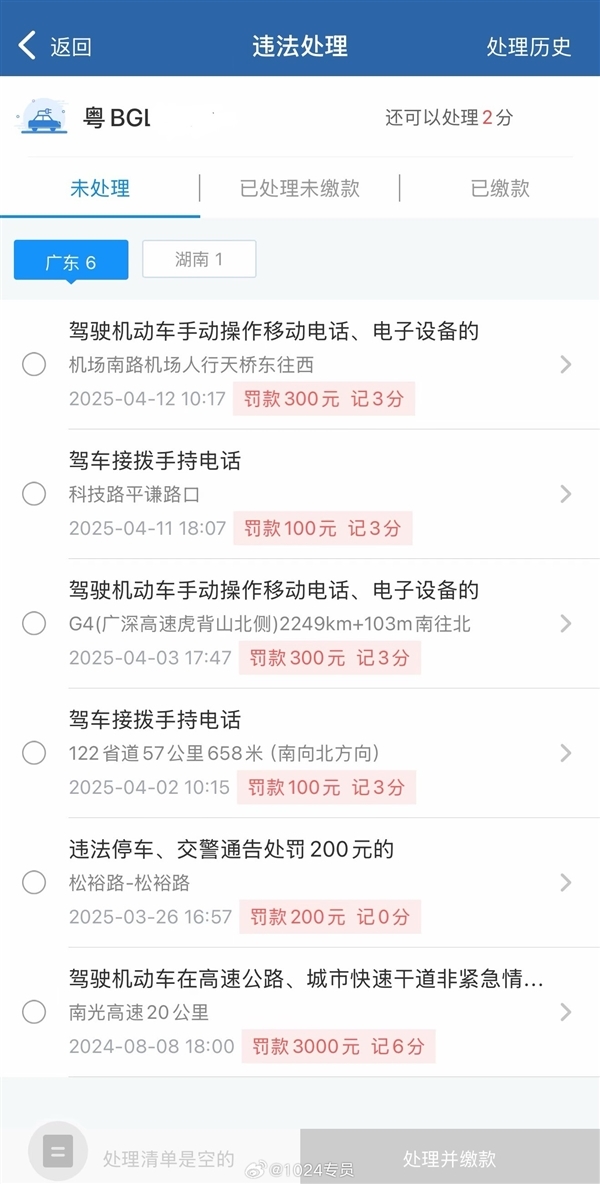Select the 湖南 1 province chip

199,260
